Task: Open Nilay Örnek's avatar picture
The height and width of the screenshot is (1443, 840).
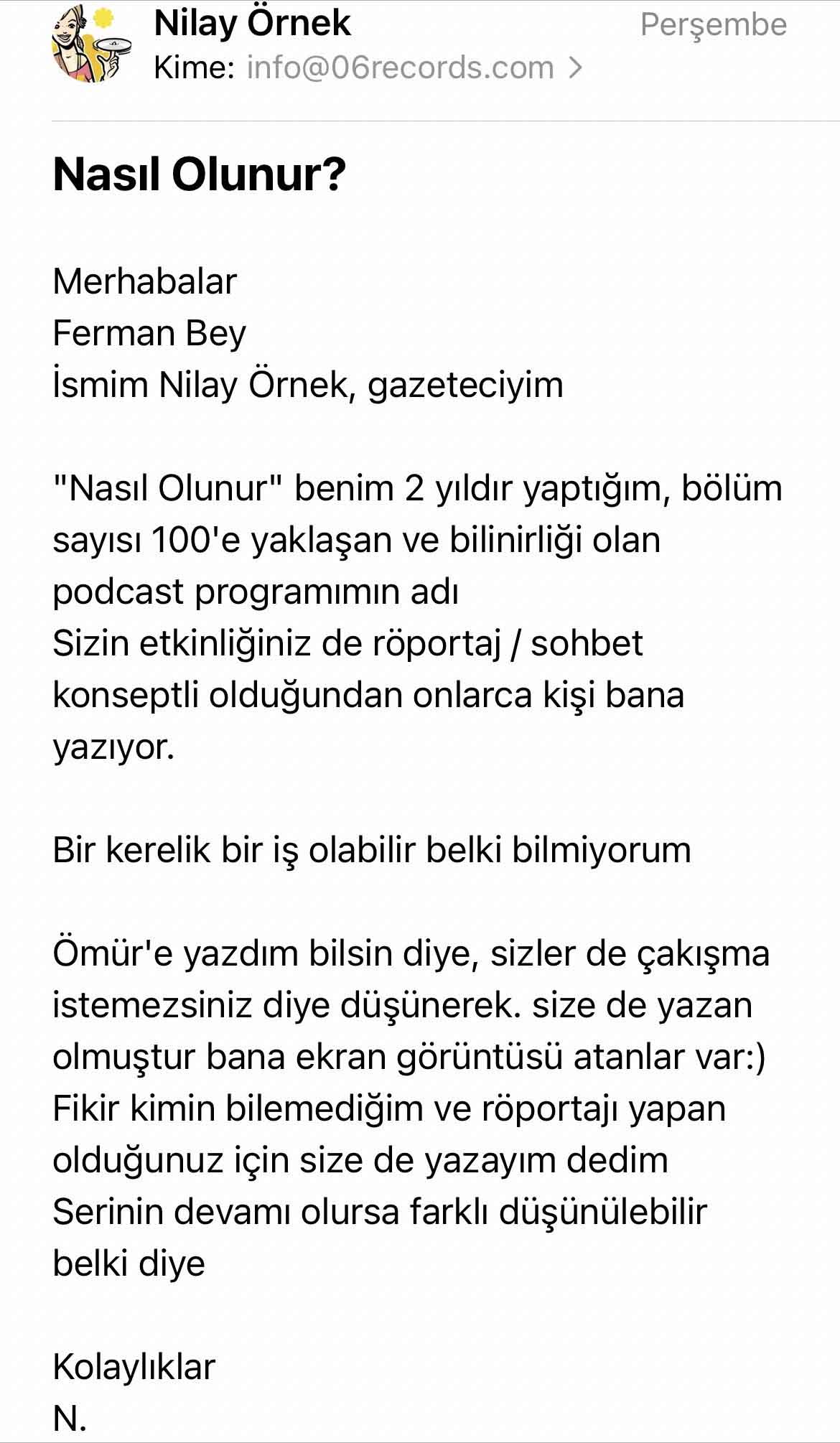Action: coord(92,43)
